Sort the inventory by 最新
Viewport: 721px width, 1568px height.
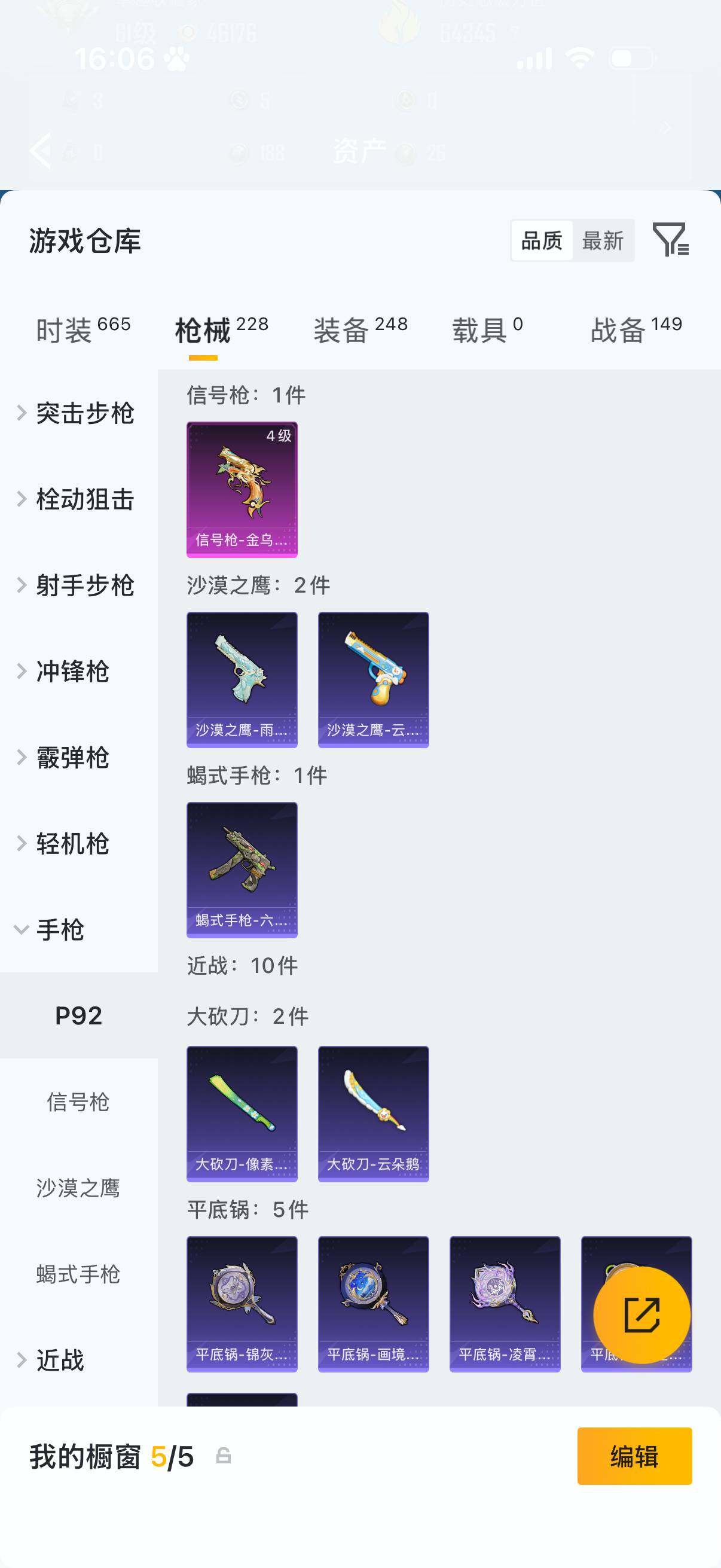604,241
